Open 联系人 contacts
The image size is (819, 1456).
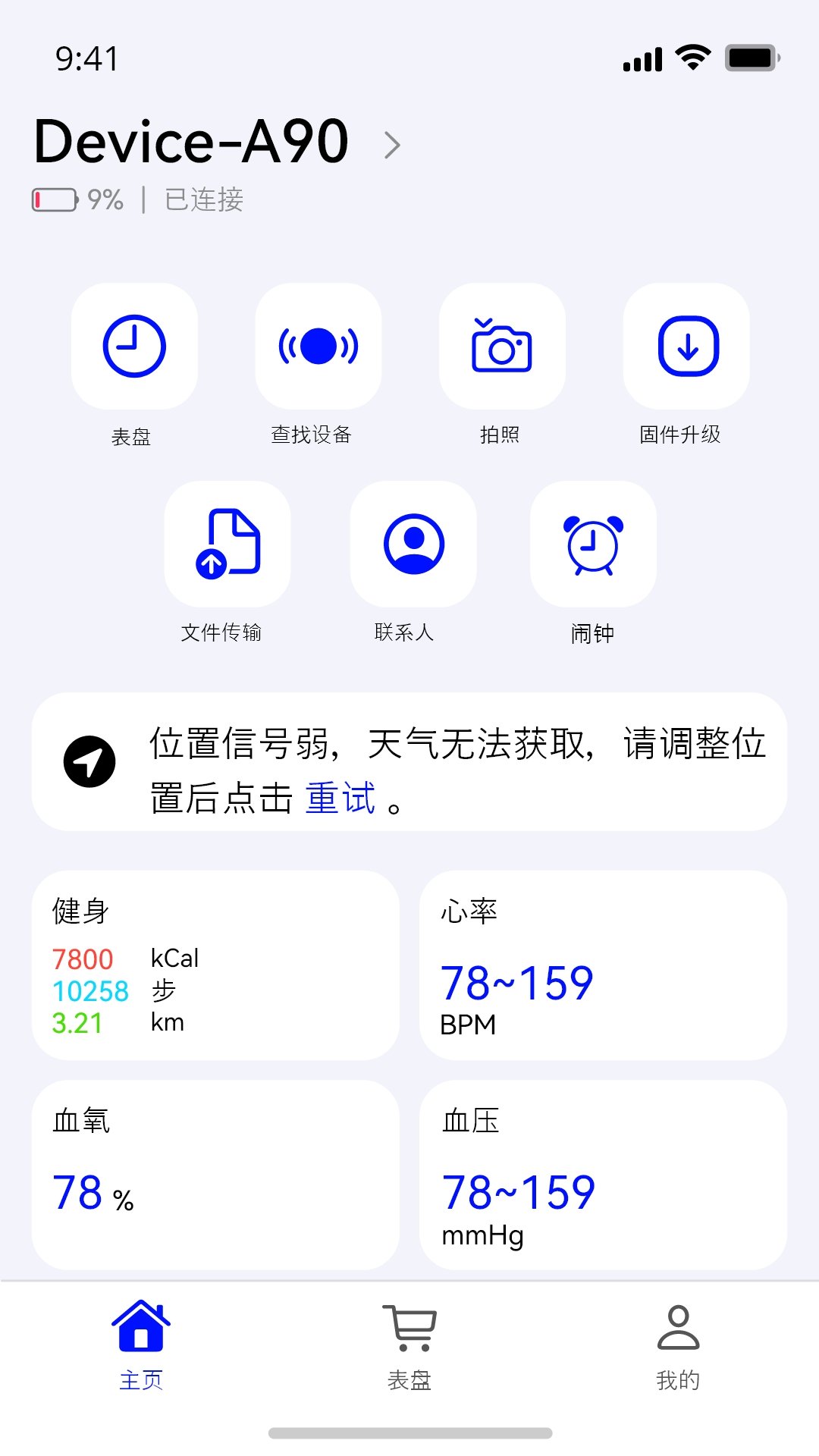413,544
